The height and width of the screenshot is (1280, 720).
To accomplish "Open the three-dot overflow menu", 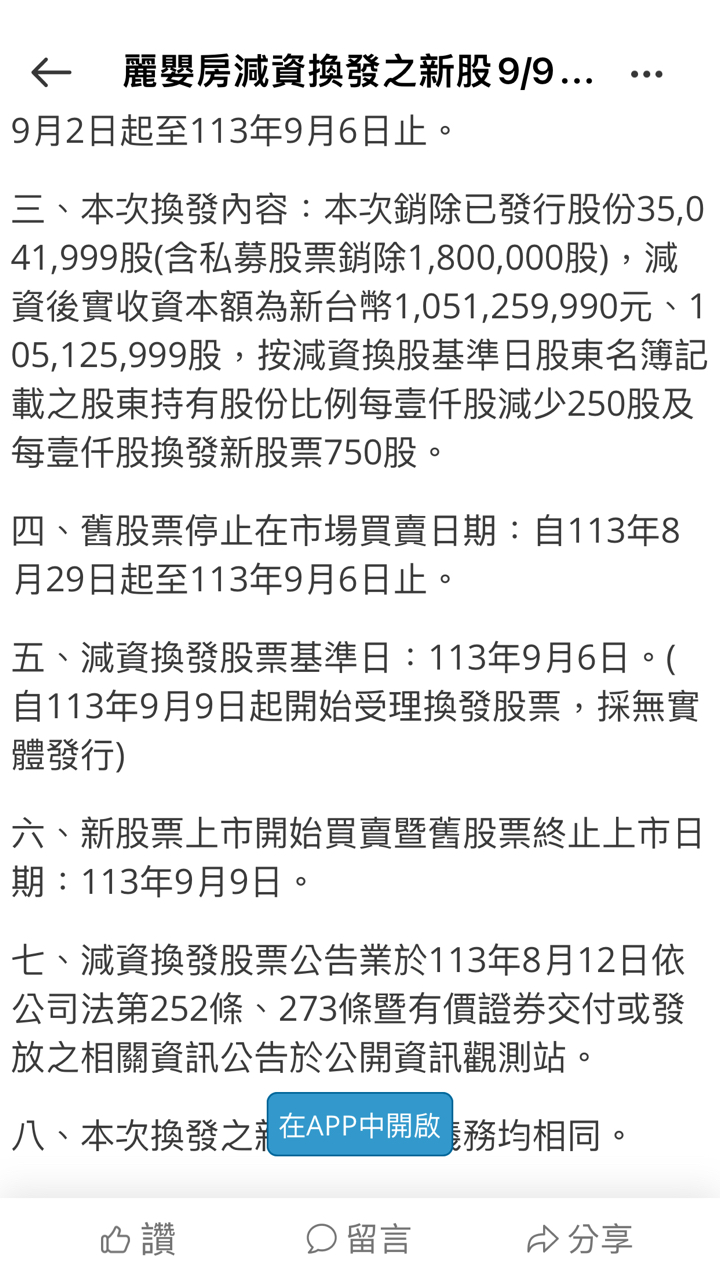I will coord(647,74).
